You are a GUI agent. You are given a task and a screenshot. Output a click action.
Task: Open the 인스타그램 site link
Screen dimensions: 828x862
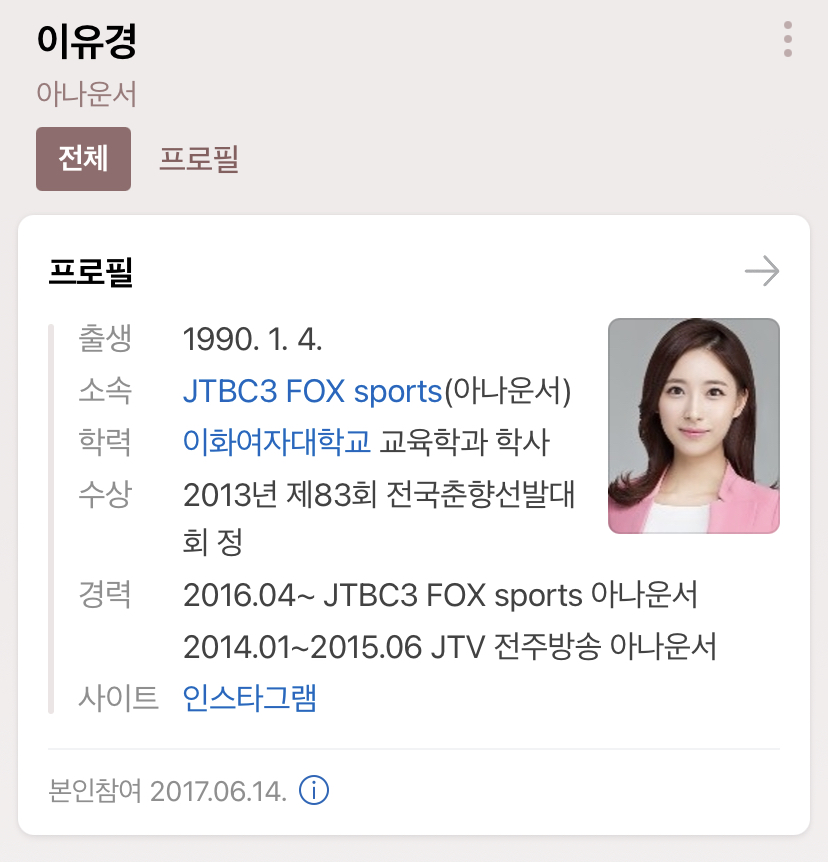click(250, 698)
